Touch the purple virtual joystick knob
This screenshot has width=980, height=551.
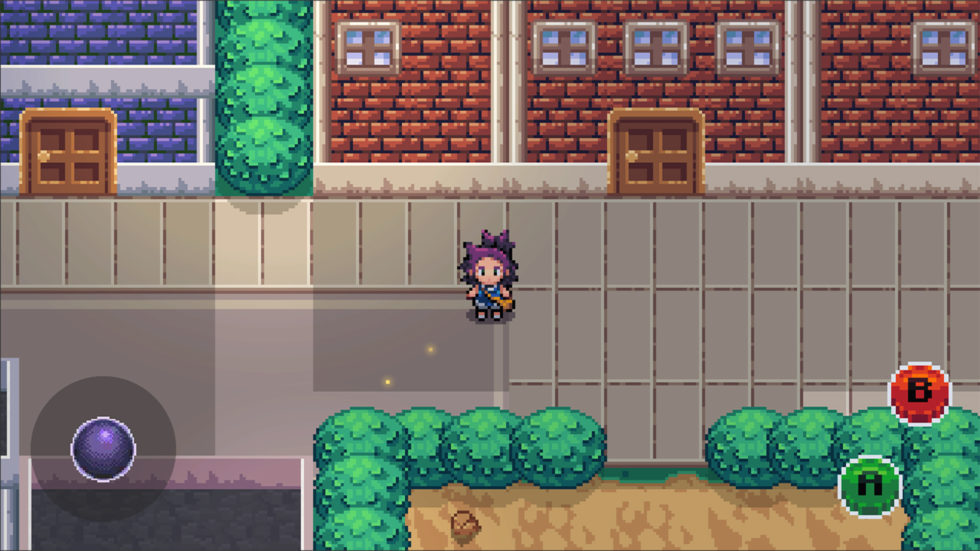(103, 449)
